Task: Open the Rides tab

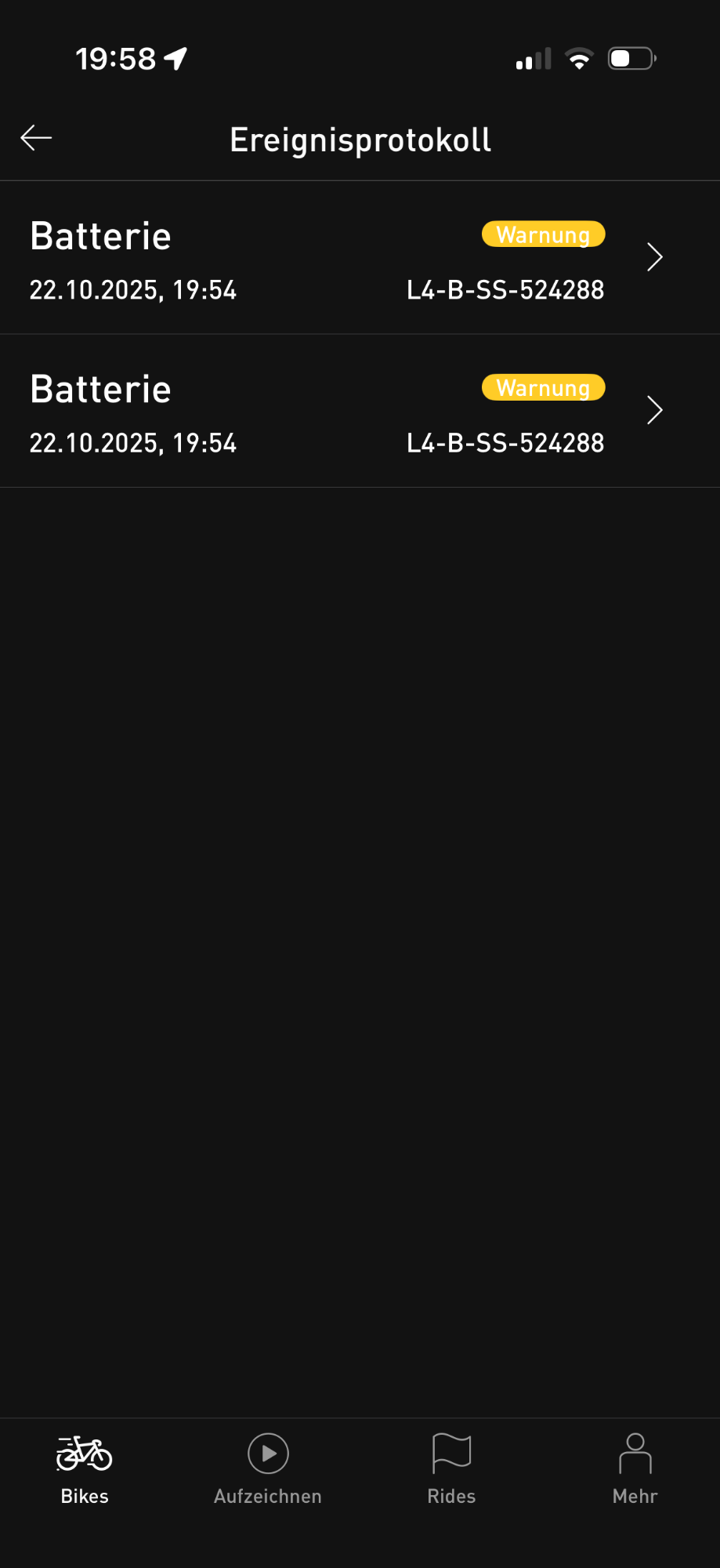Action: tap(451, 1468)
